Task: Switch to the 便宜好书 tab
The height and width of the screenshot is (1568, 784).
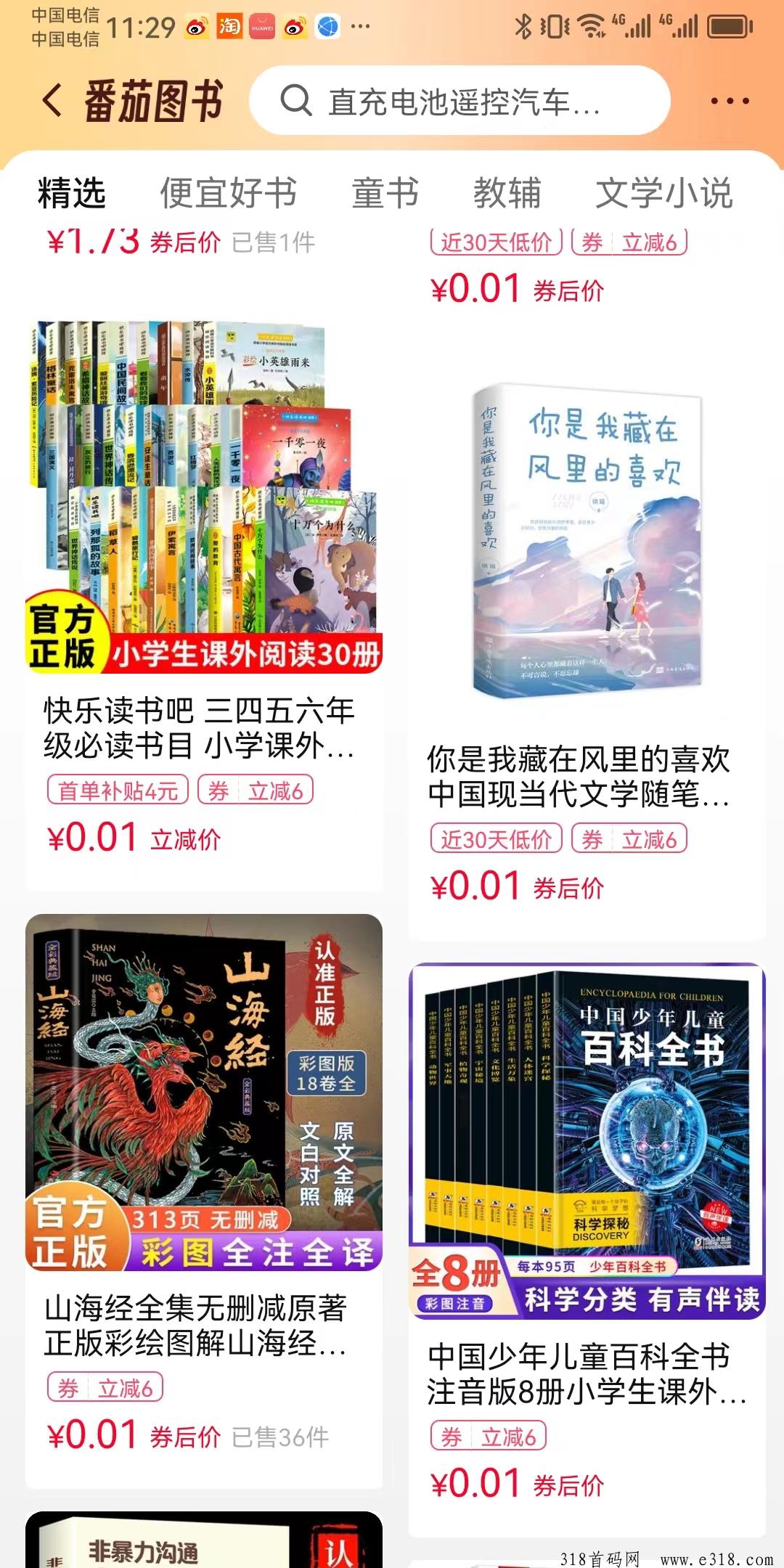Action: pyautogui.click(x=228, y=193)
